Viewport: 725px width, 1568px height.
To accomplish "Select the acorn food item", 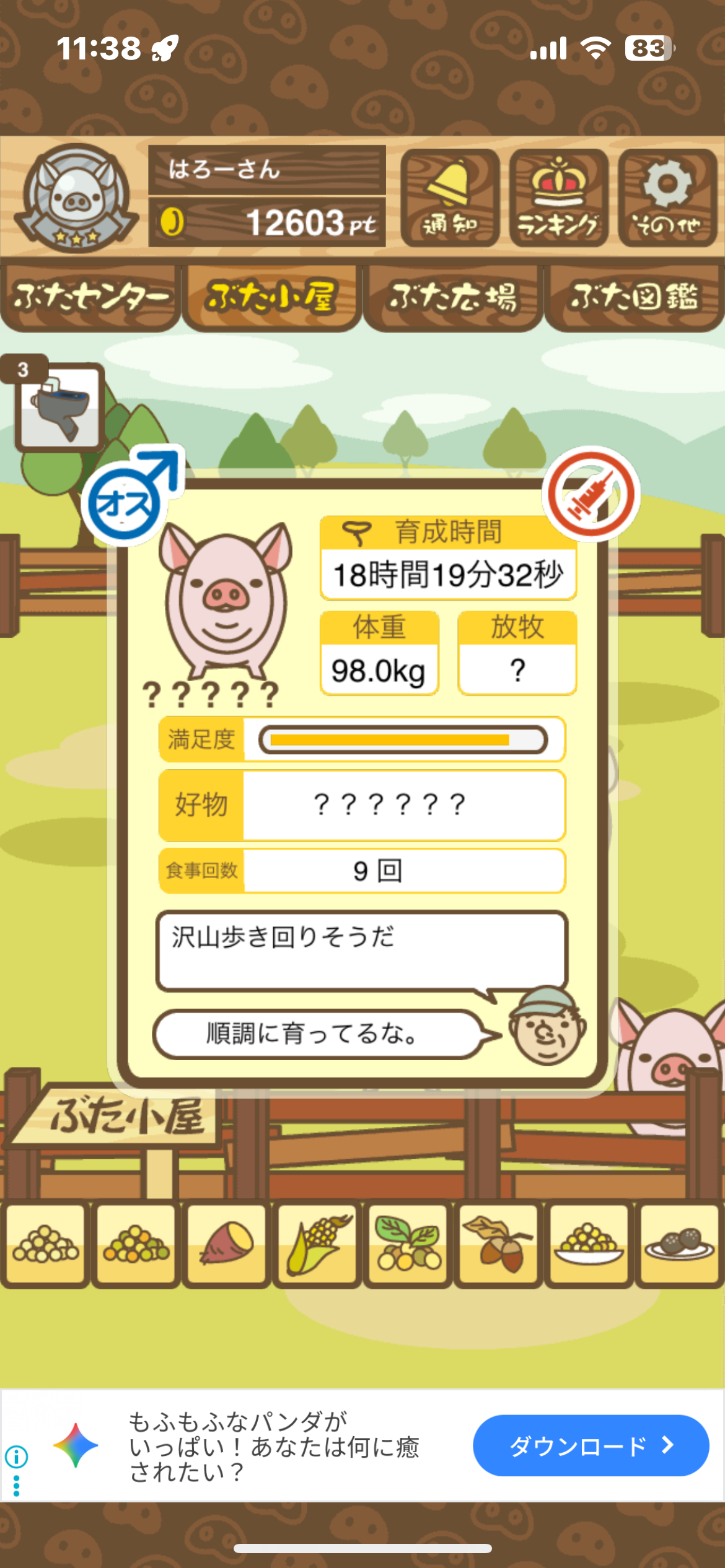I will (498, 1244).
